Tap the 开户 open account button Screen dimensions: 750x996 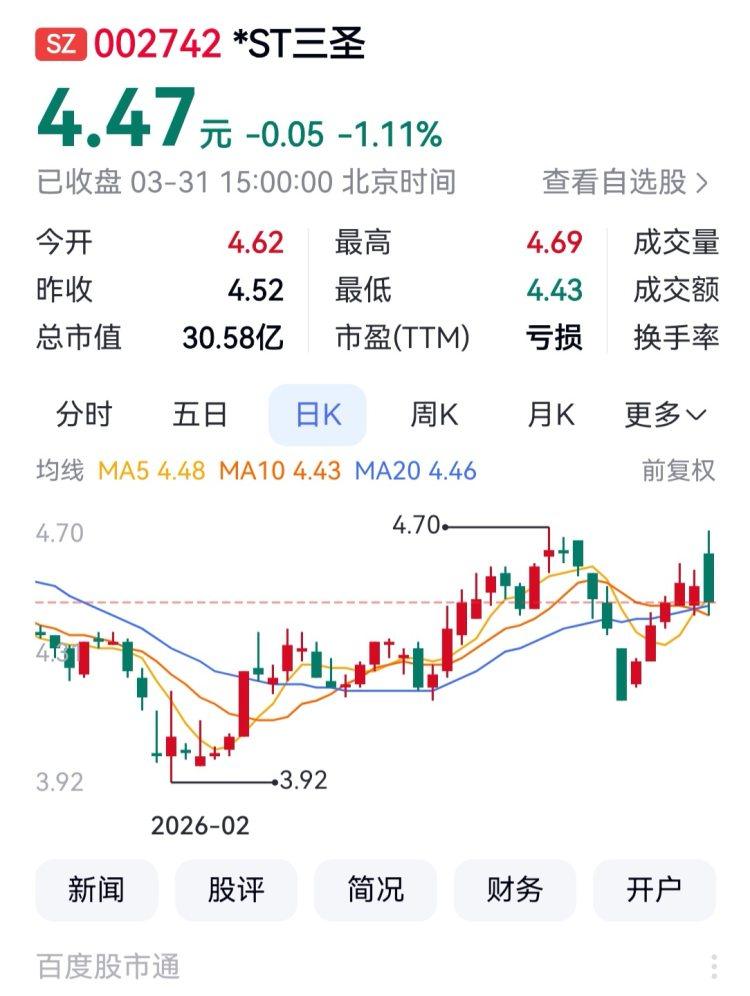point(654,889)
